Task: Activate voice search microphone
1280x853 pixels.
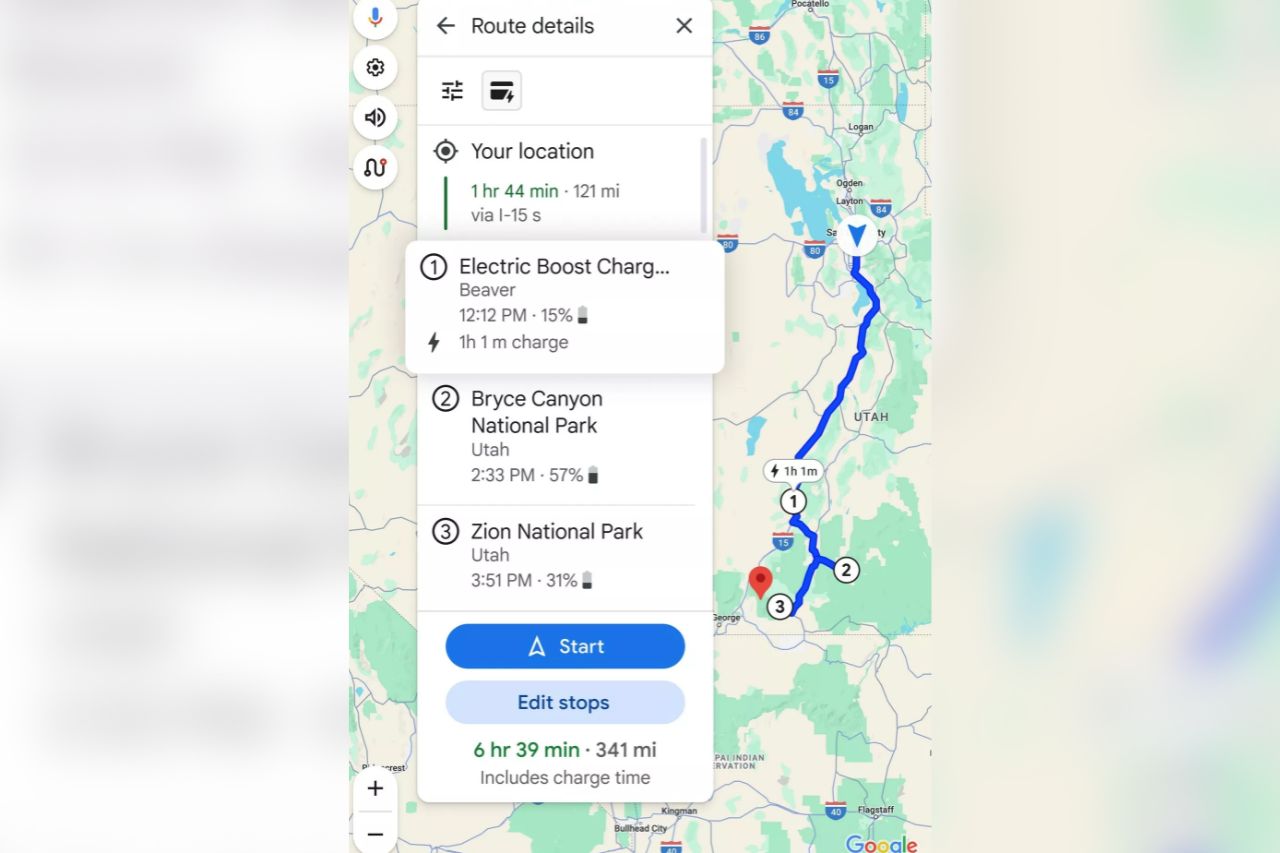Action: coord(375,17)
